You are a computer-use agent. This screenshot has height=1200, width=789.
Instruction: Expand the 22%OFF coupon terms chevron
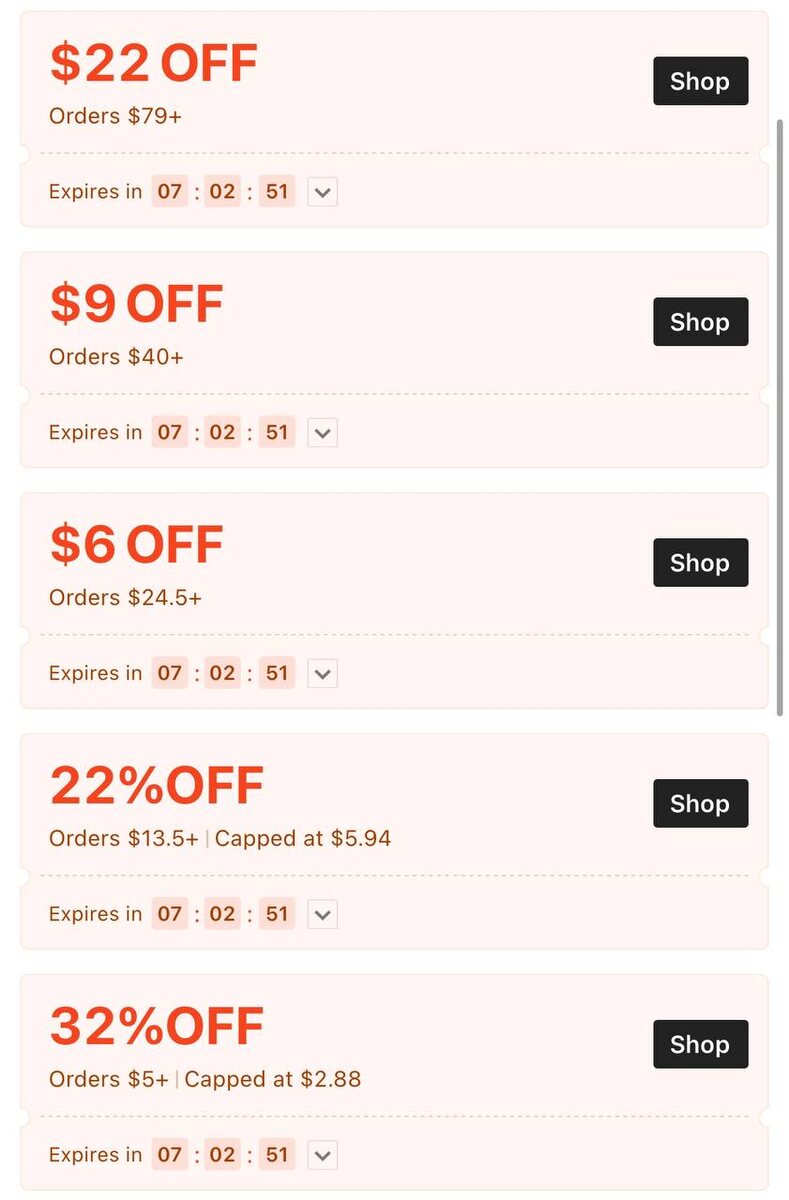click(322, 914)
